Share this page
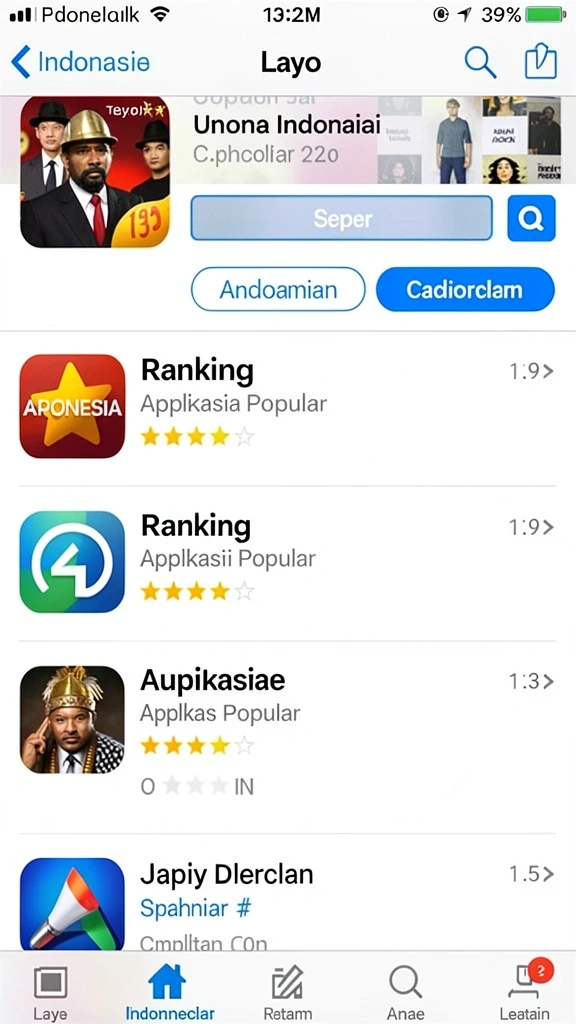This screenshot has height=1024, width=576. coord(541,62)
